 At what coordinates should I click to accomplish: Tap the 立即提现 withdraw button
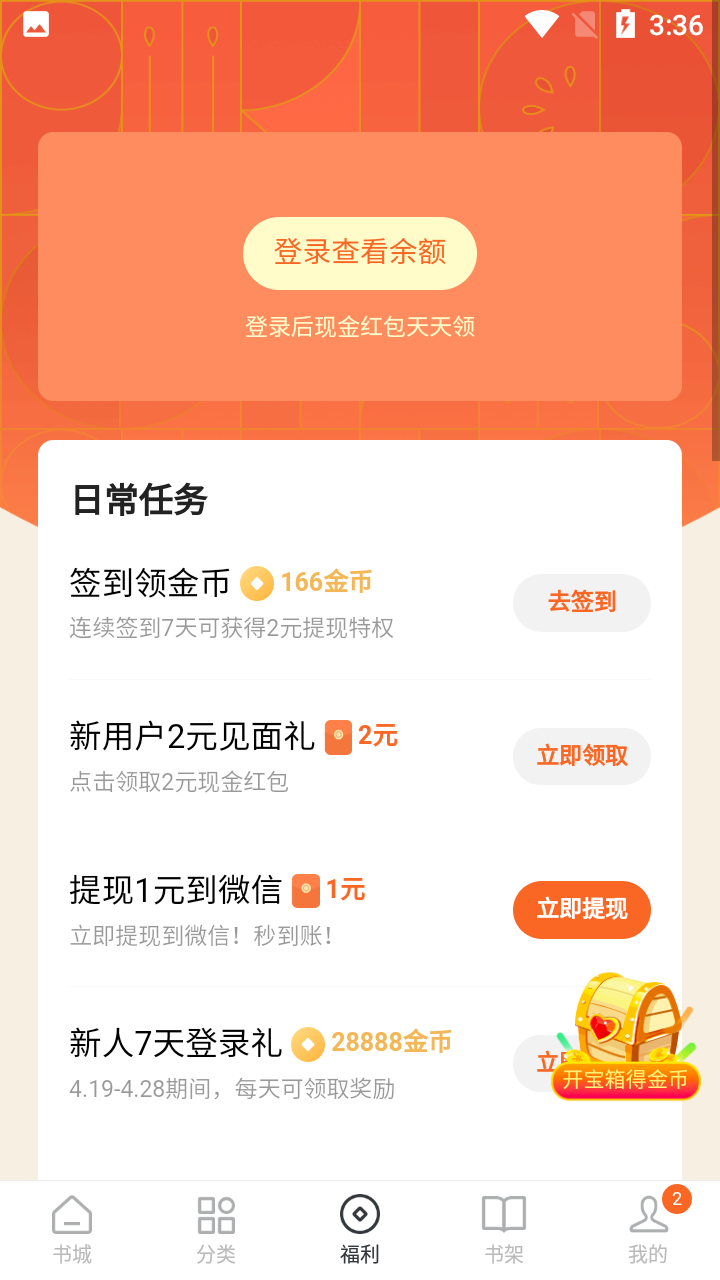[581, 910]
